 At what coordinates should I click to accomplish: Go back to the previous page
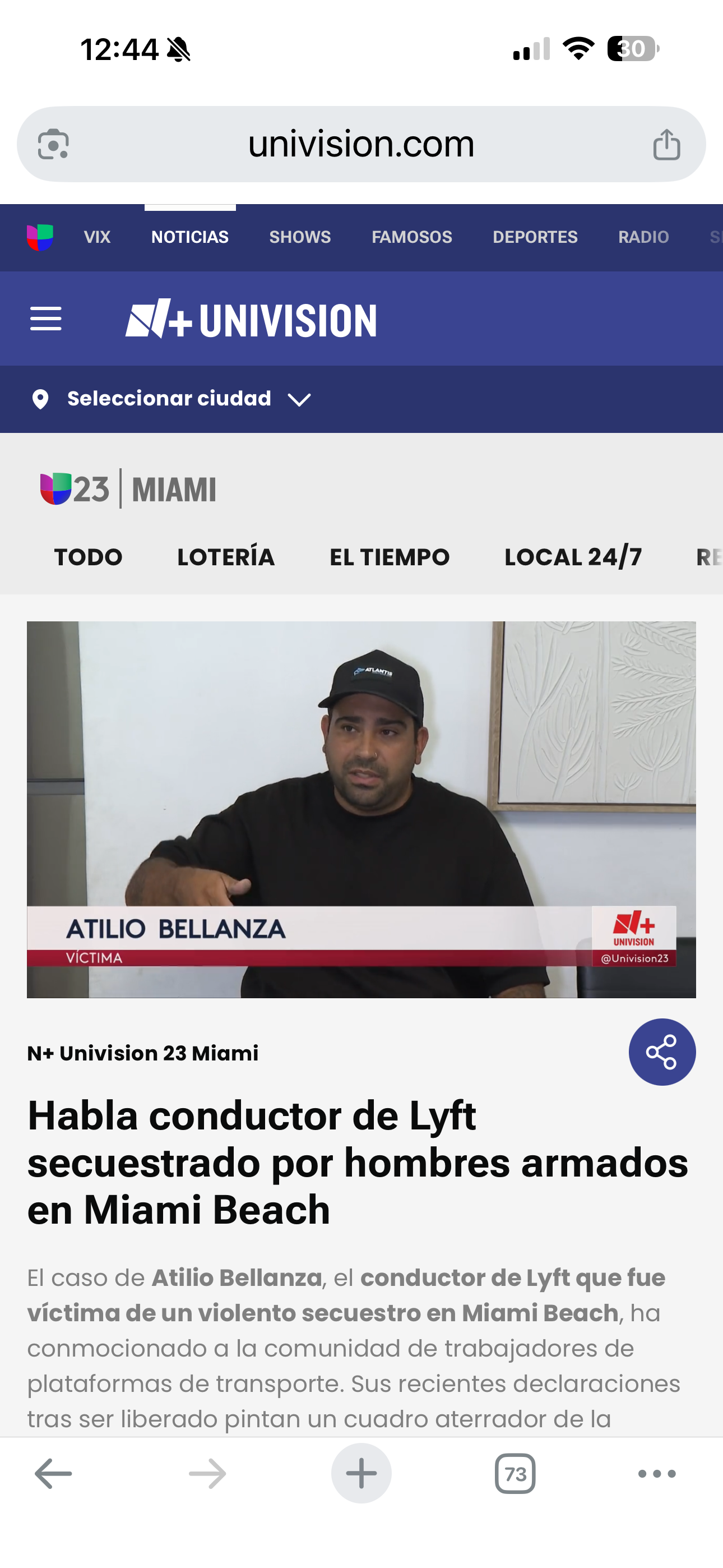pyautogui.click(x=54, y=1474)
